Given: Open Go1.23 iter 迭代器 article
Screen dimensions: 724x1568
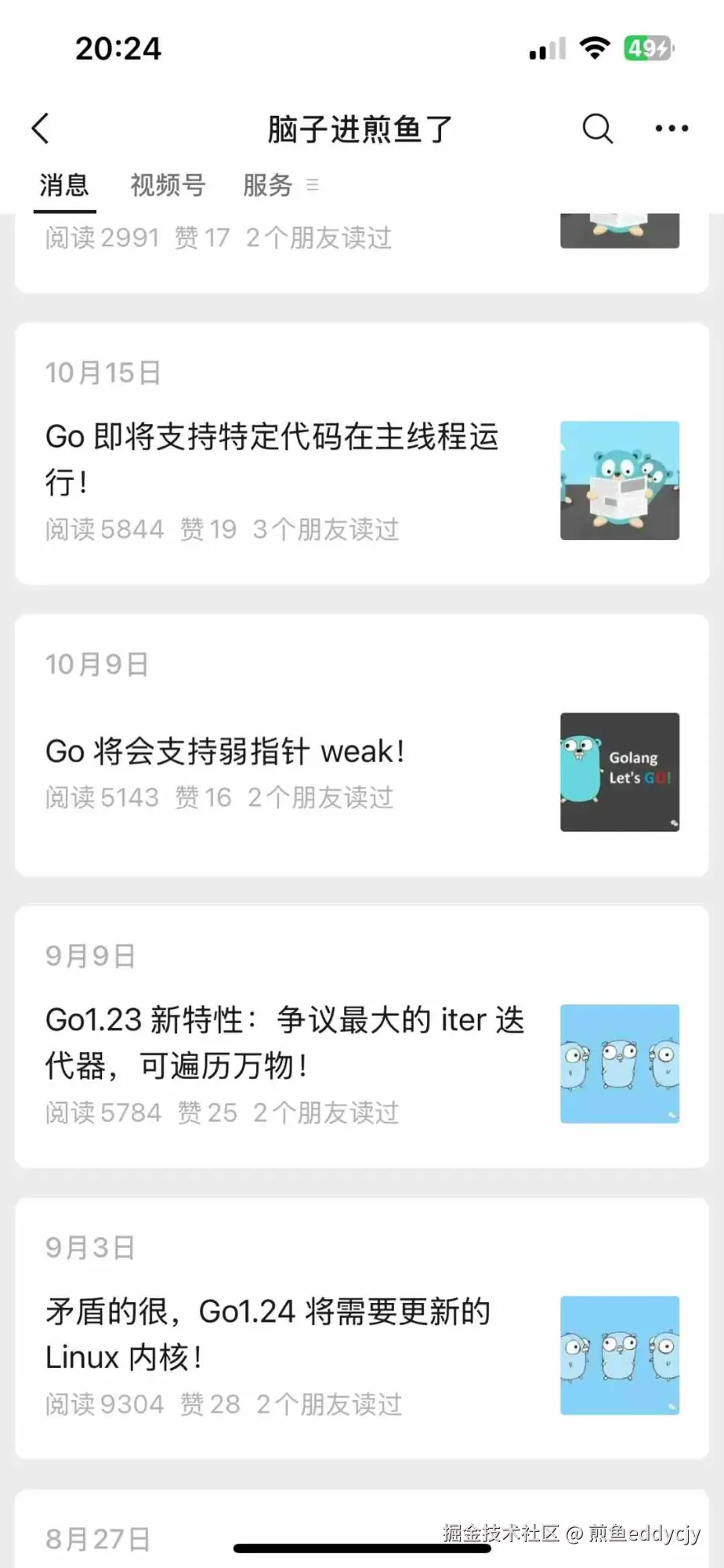Looking at the screenshot, I should (284, 1043).
